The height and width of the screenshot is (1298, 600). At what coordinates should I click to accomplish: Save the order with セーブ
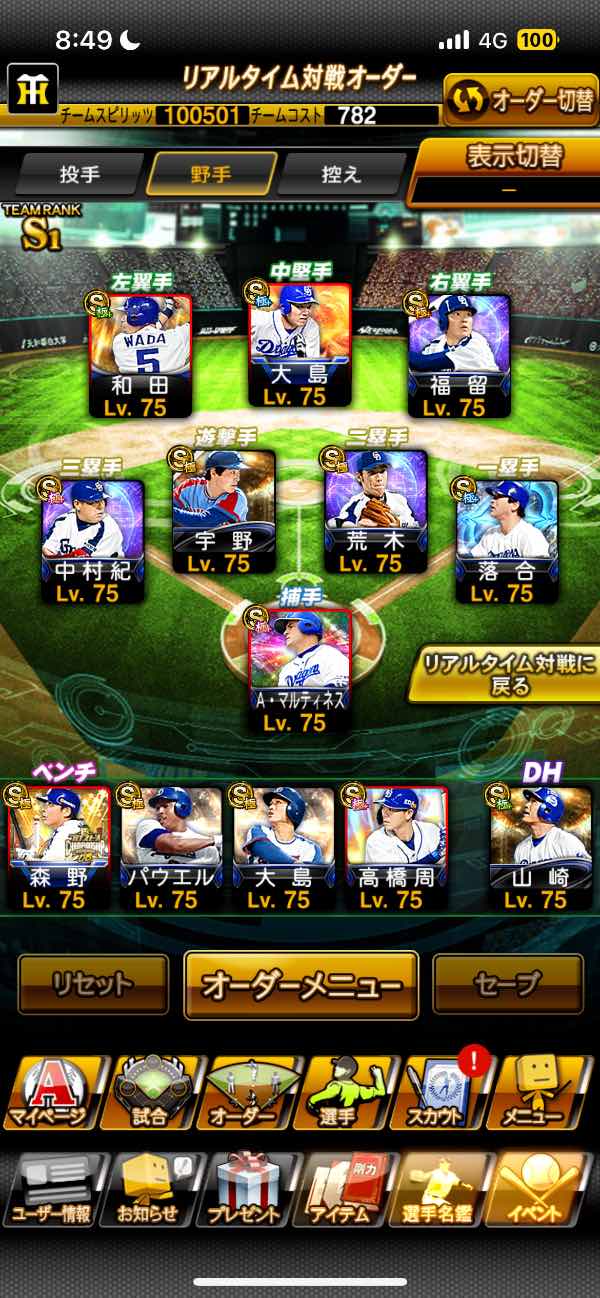point(507,984)
